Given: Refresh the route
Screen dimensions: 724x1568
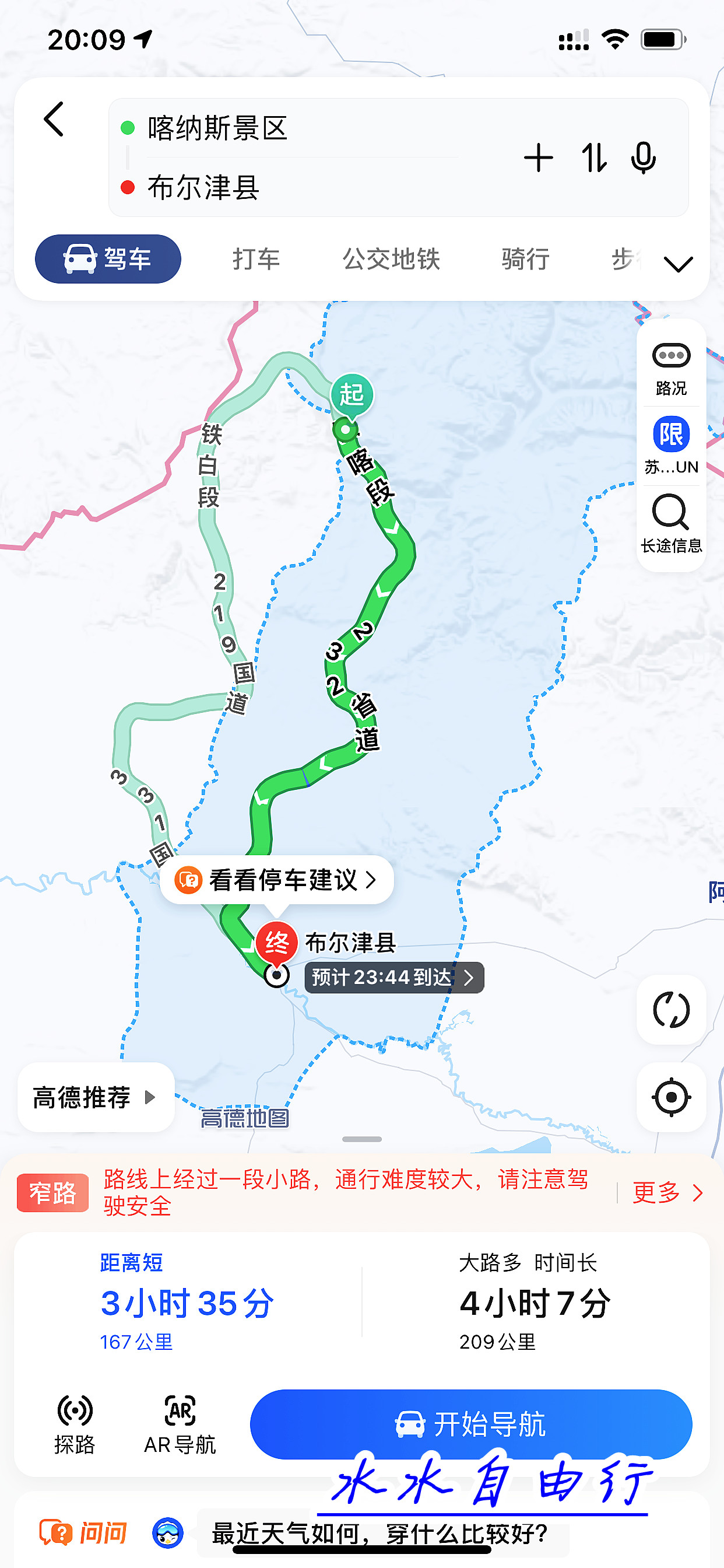Looking at the screenshot, I should point(671,1010).
